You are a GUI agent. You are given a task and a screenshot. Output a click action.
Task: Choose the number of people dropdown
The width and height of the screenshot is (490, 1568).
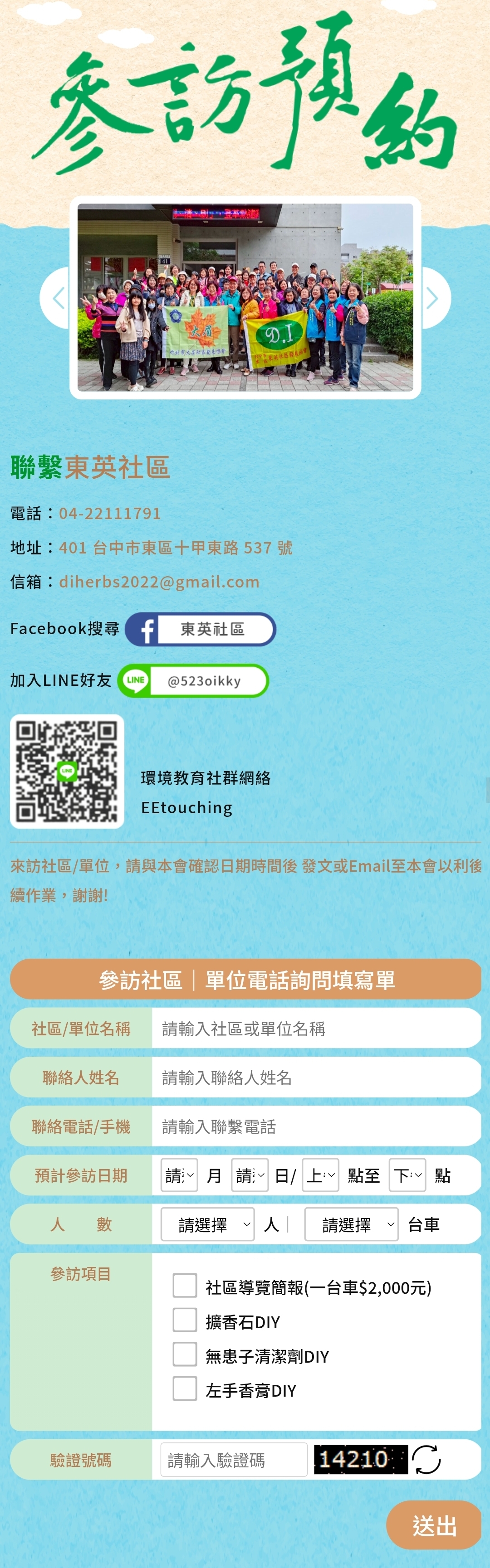(208, 1224)
